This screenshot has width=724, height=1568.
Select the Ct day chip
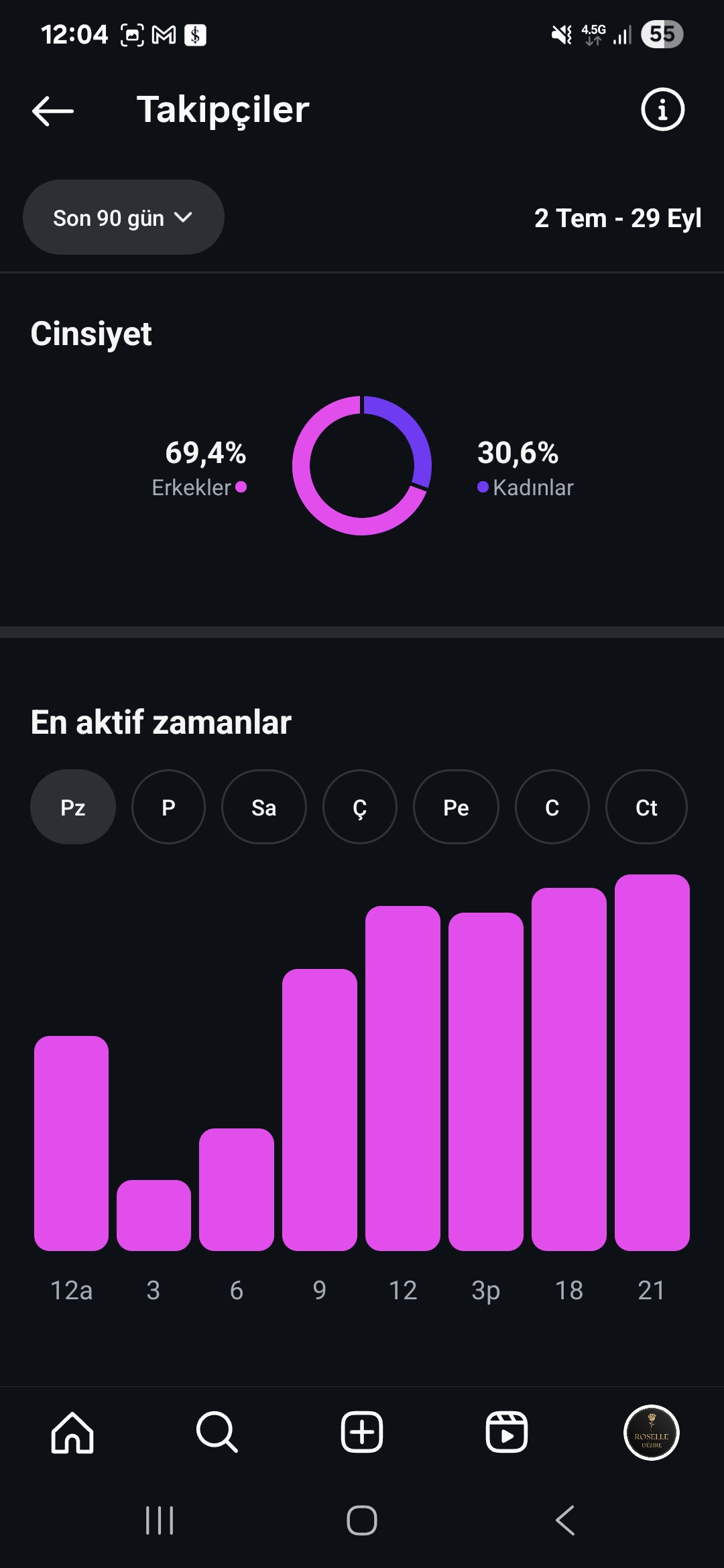click(x=646, y=807)
